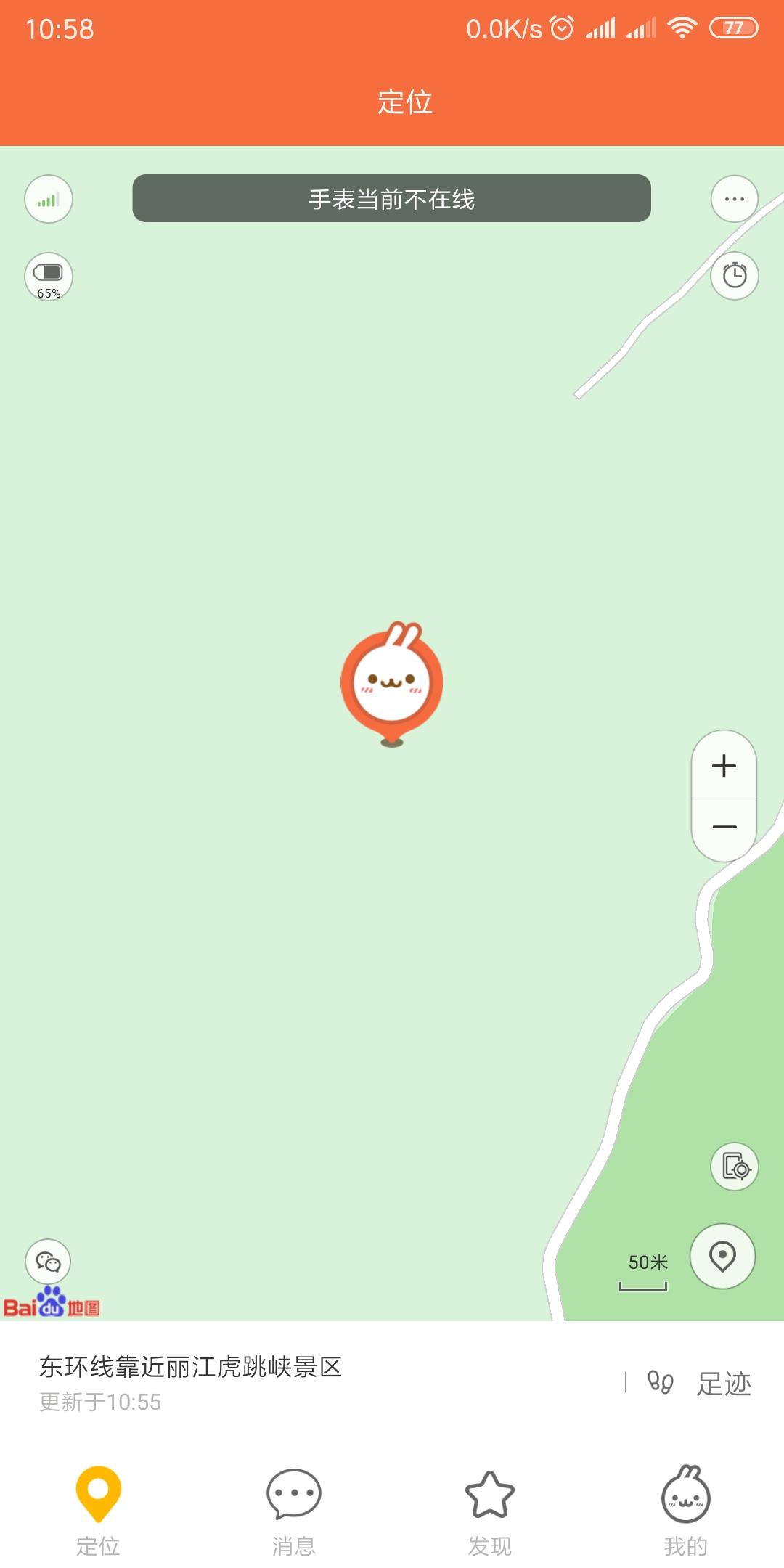Switch to the 发现 tab
The height and width of the screenshot is (1568, 784).
(490, 1508)
